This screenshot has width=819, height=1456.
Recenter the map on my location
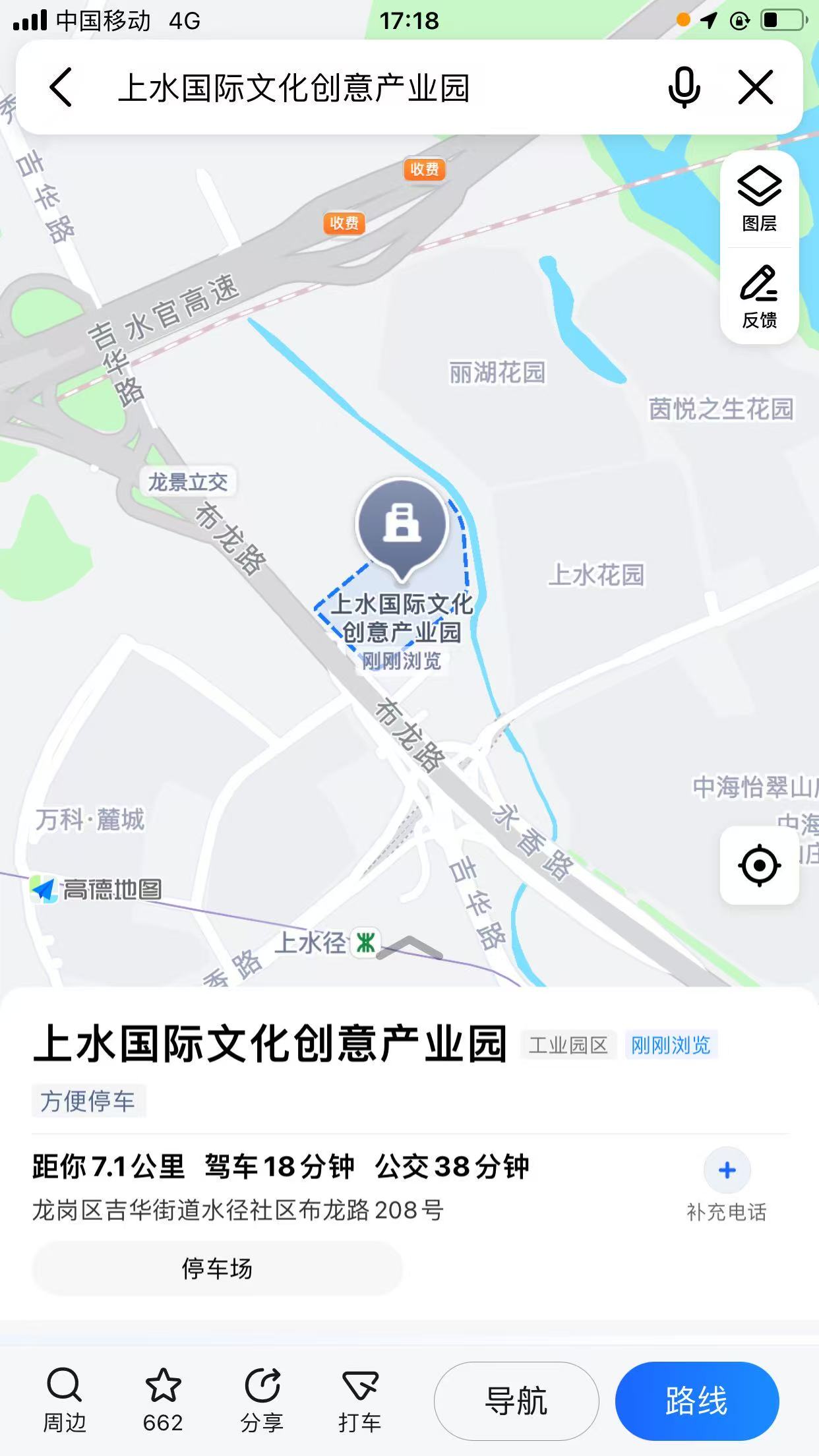point(759,864)
